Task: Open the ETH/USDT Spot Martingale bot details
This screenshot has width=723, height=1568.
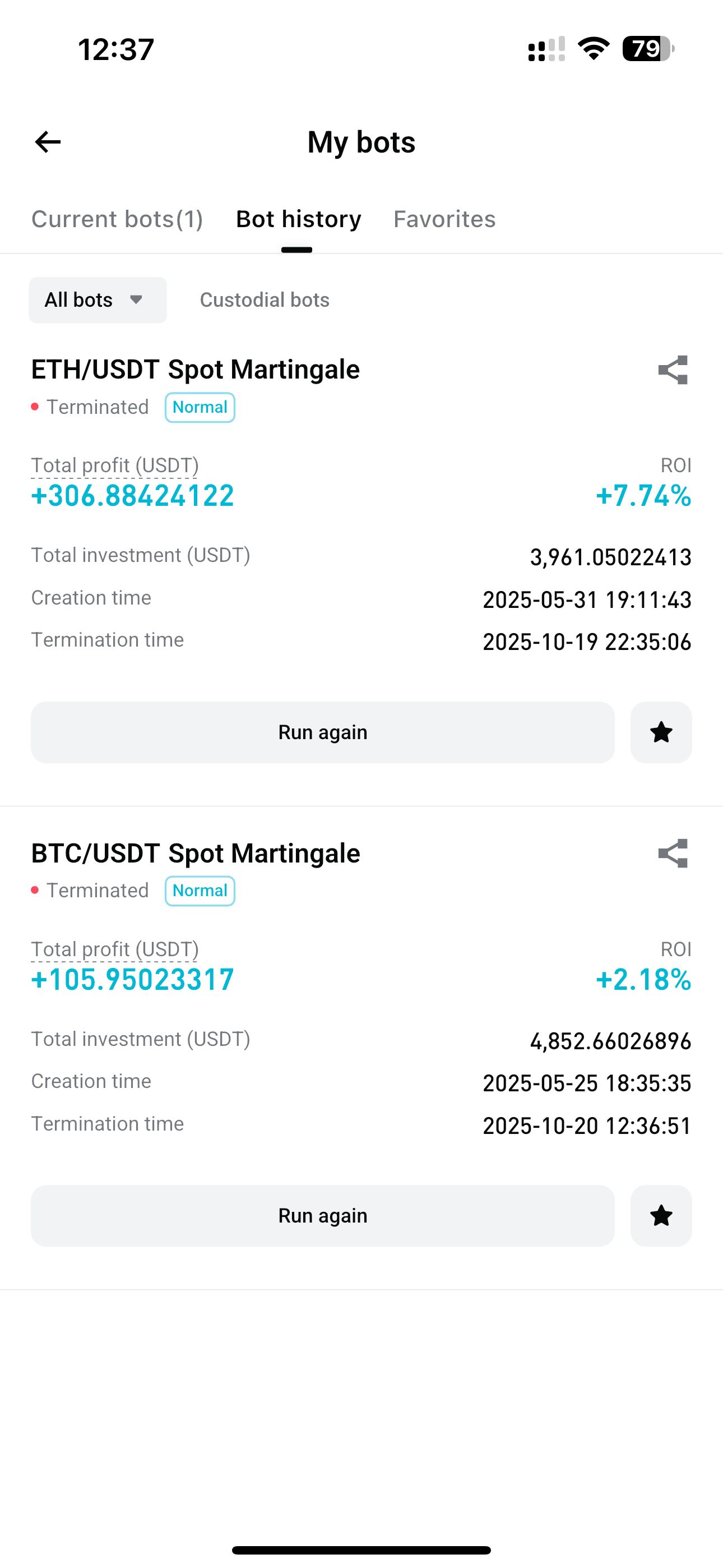Action: [196, 370]
